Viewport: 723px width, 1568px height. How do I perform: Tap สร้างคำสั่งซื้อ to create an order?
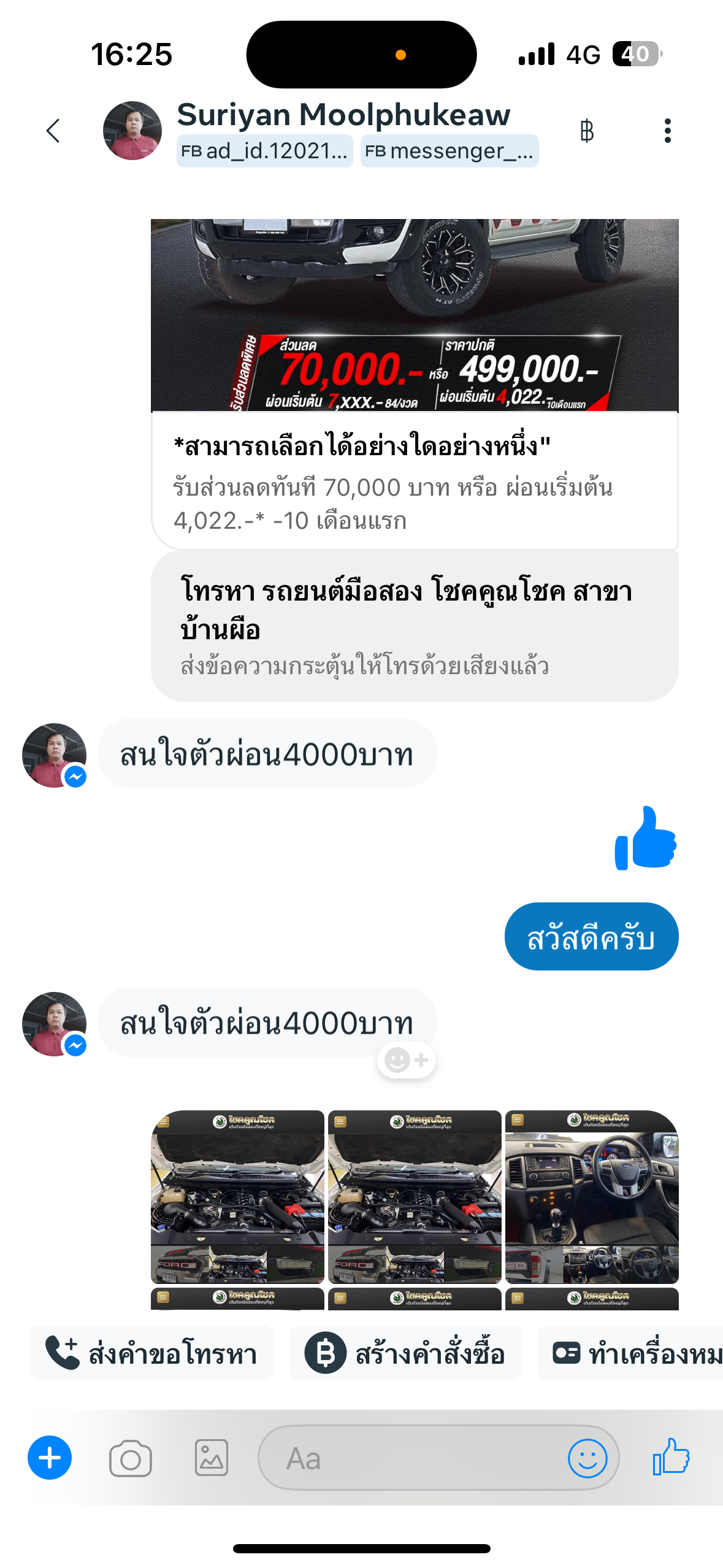[405, 1353]
